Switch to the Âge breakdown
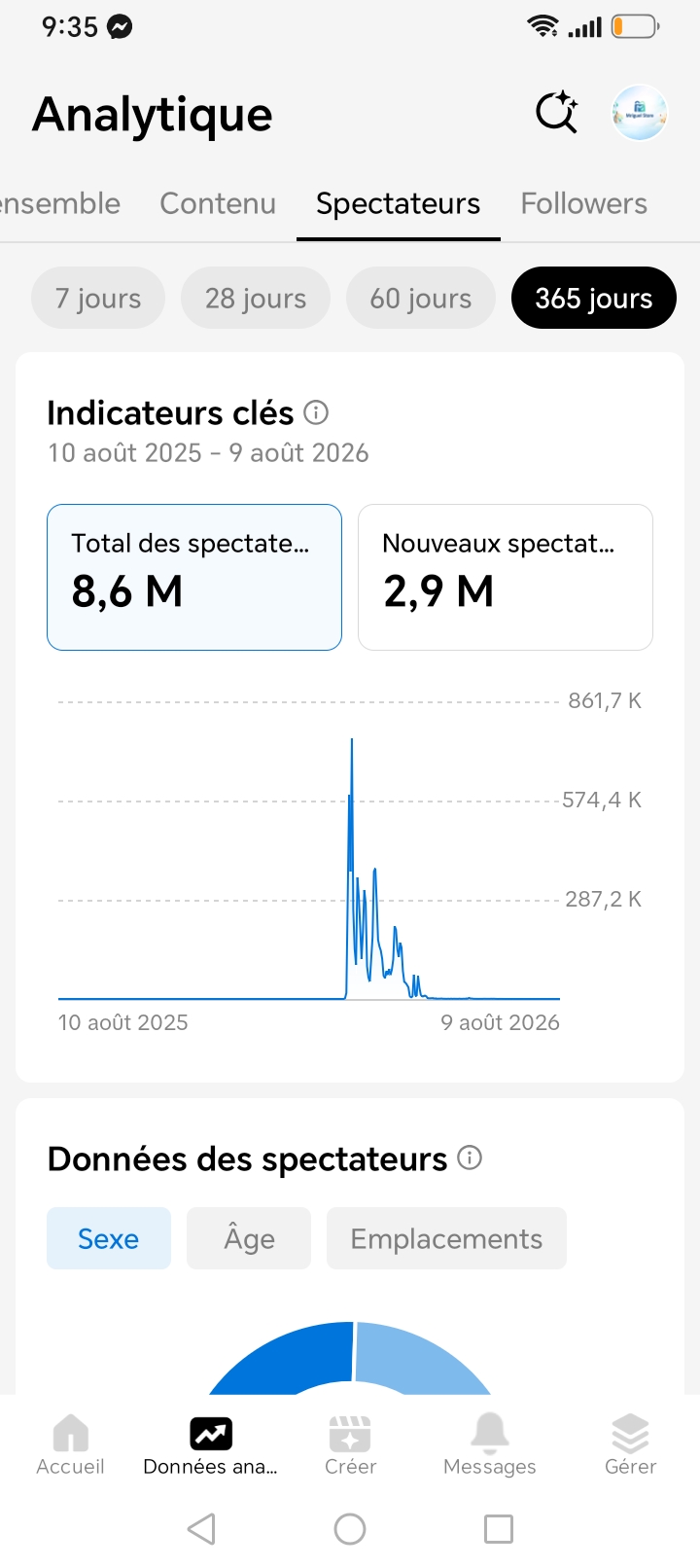The width and height of the screenshot is (700, 1568). pyautogui.click(x=249, y=1238)
